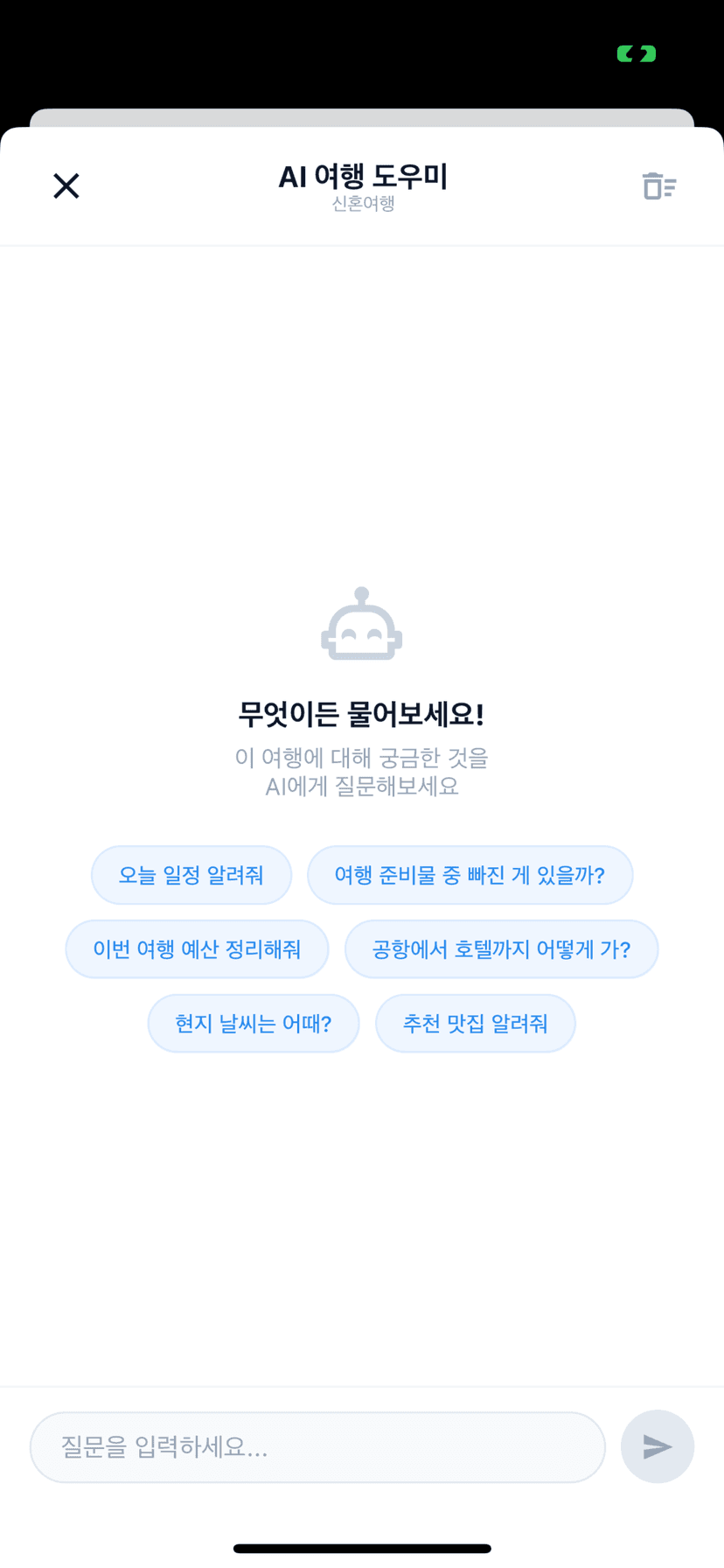724x1568 pixels.
Task: Select the airport-to-hotel directions suggestion
Action: (x=501, y=948)
